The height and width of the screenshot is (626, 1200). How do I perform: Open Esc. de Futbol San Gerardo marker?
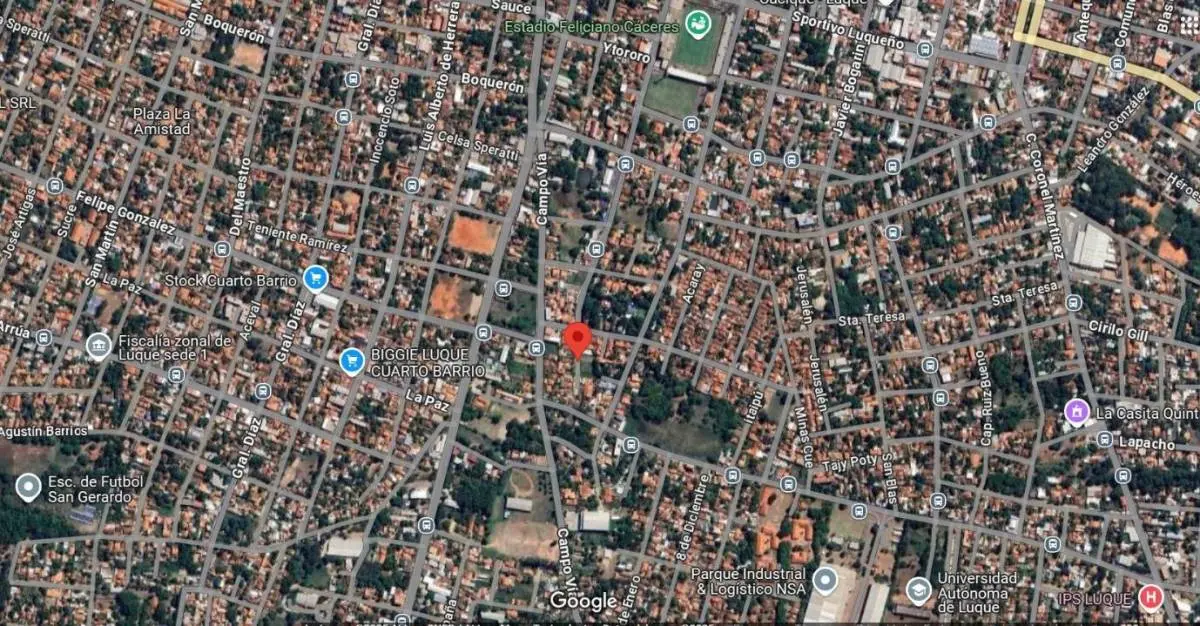pyautogui.click(x=28, y=488)
